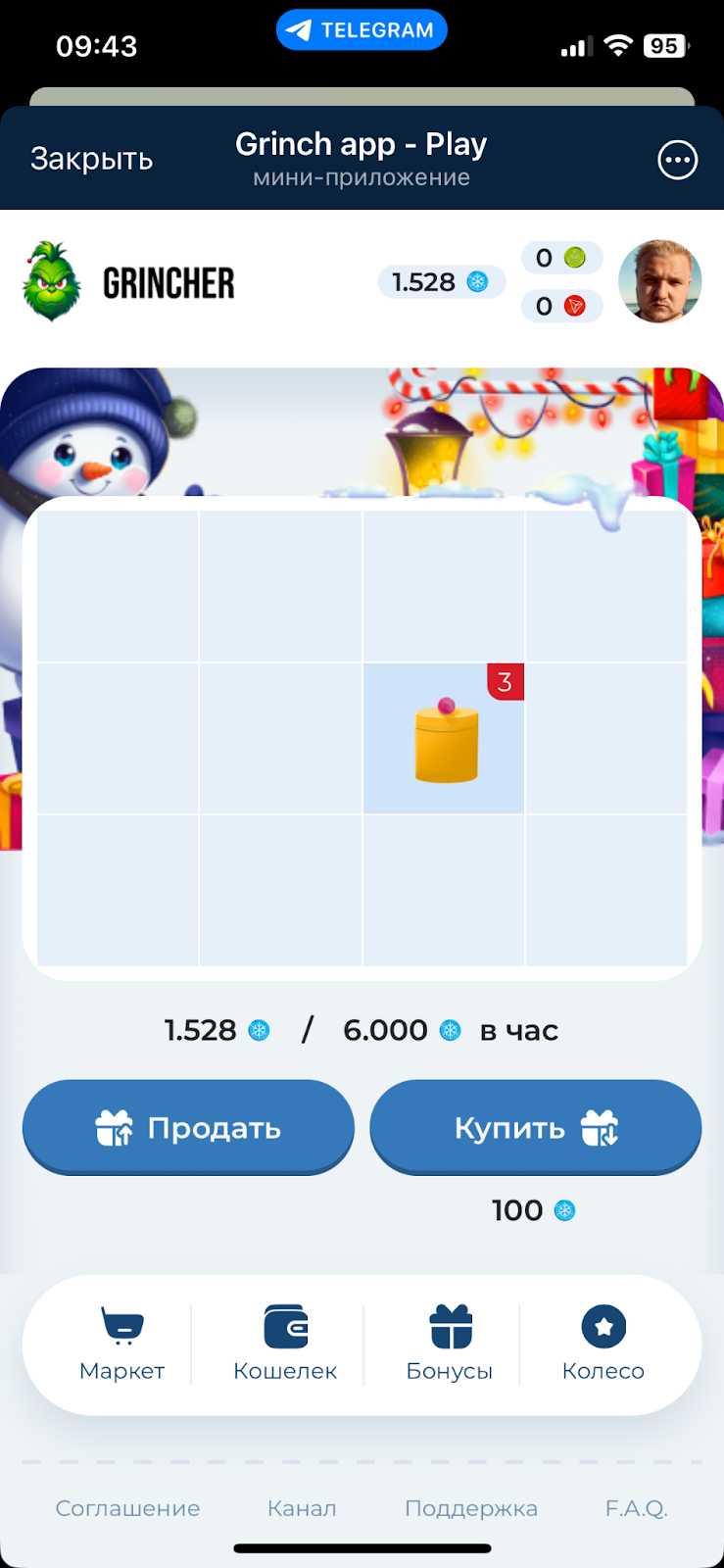
Task: Open the Маркет section
Action: pos(121,1344)
